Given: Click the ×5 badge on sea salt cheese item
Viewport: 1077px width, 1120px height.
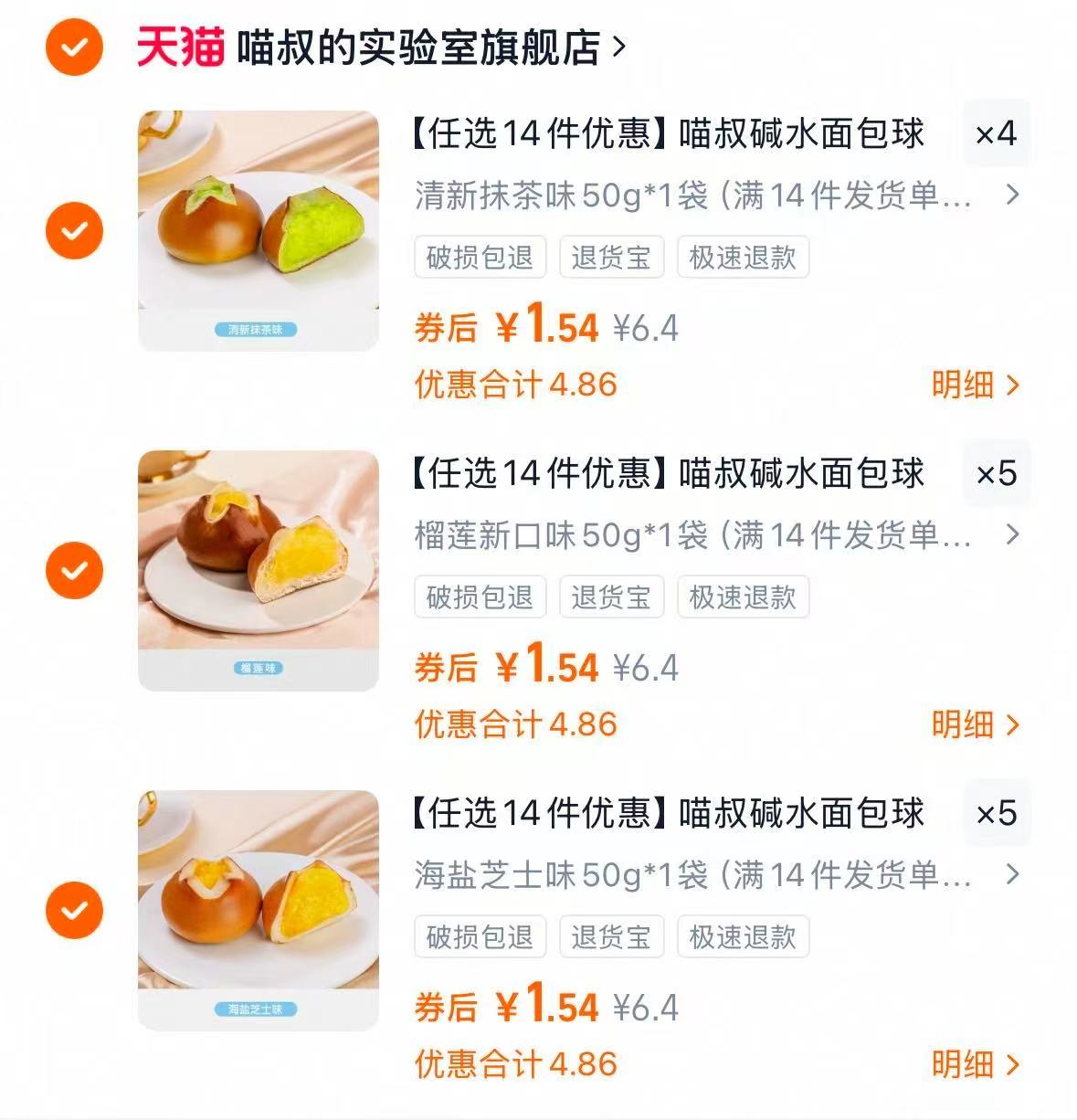Looking at the screenshot, I should [x=998, y=814].
